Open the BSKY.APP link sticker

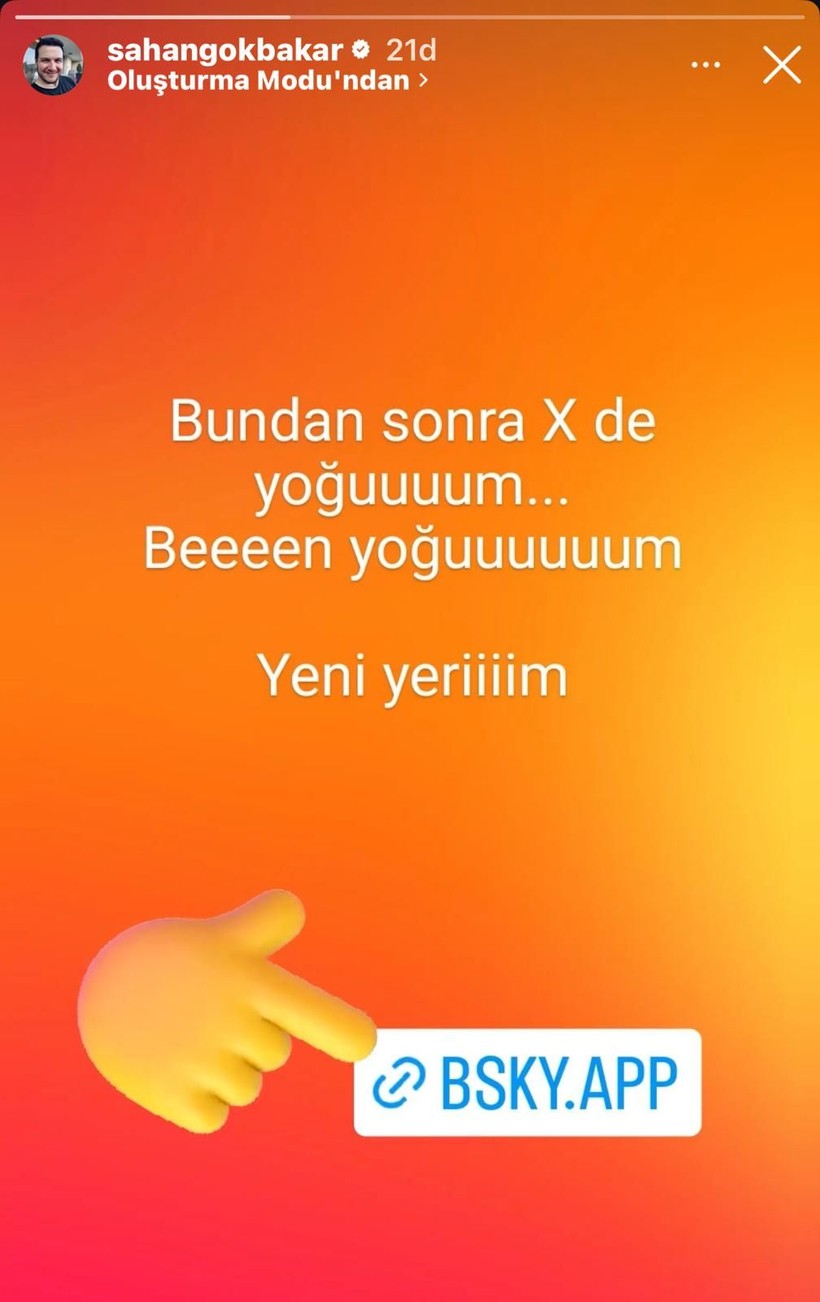pos(527,1082)
